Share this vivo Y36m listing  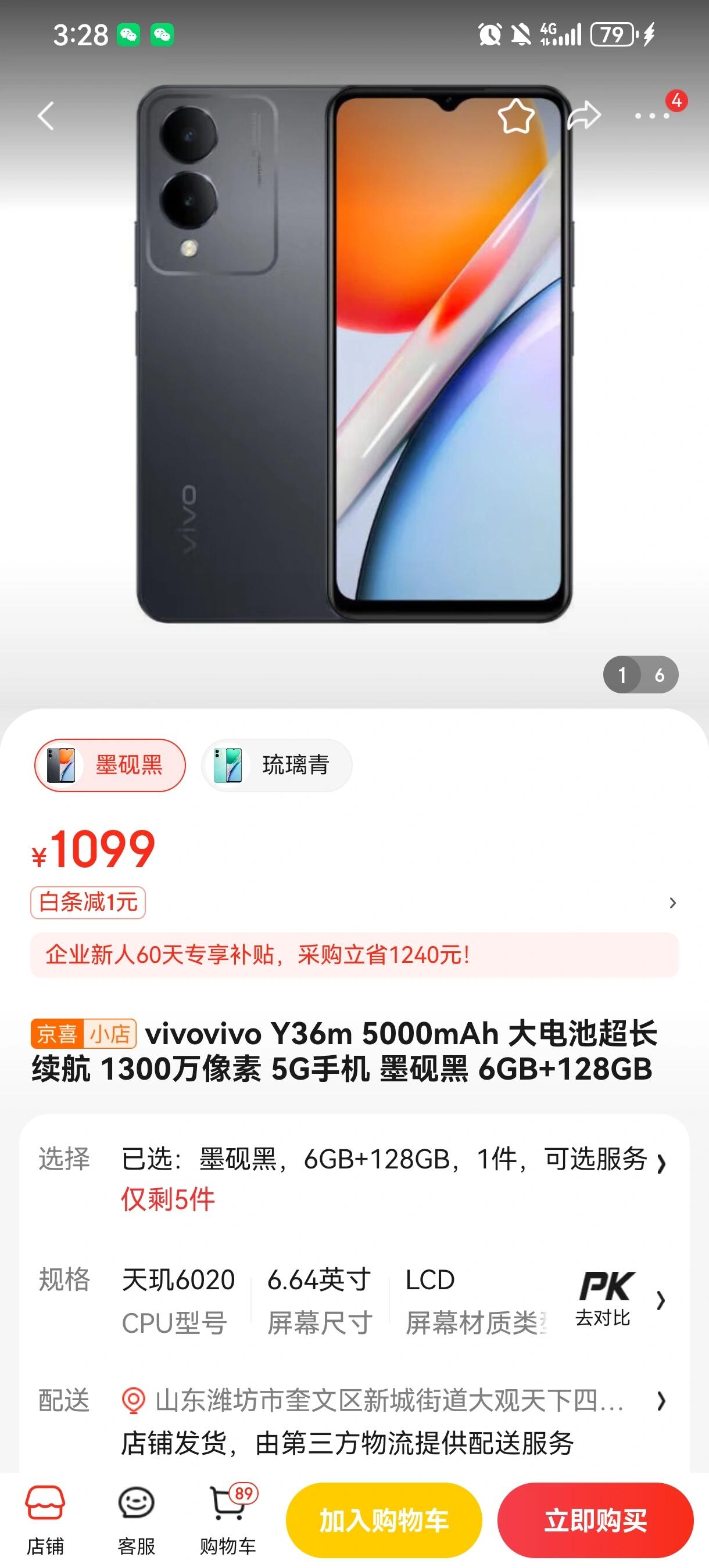(583, 116)
